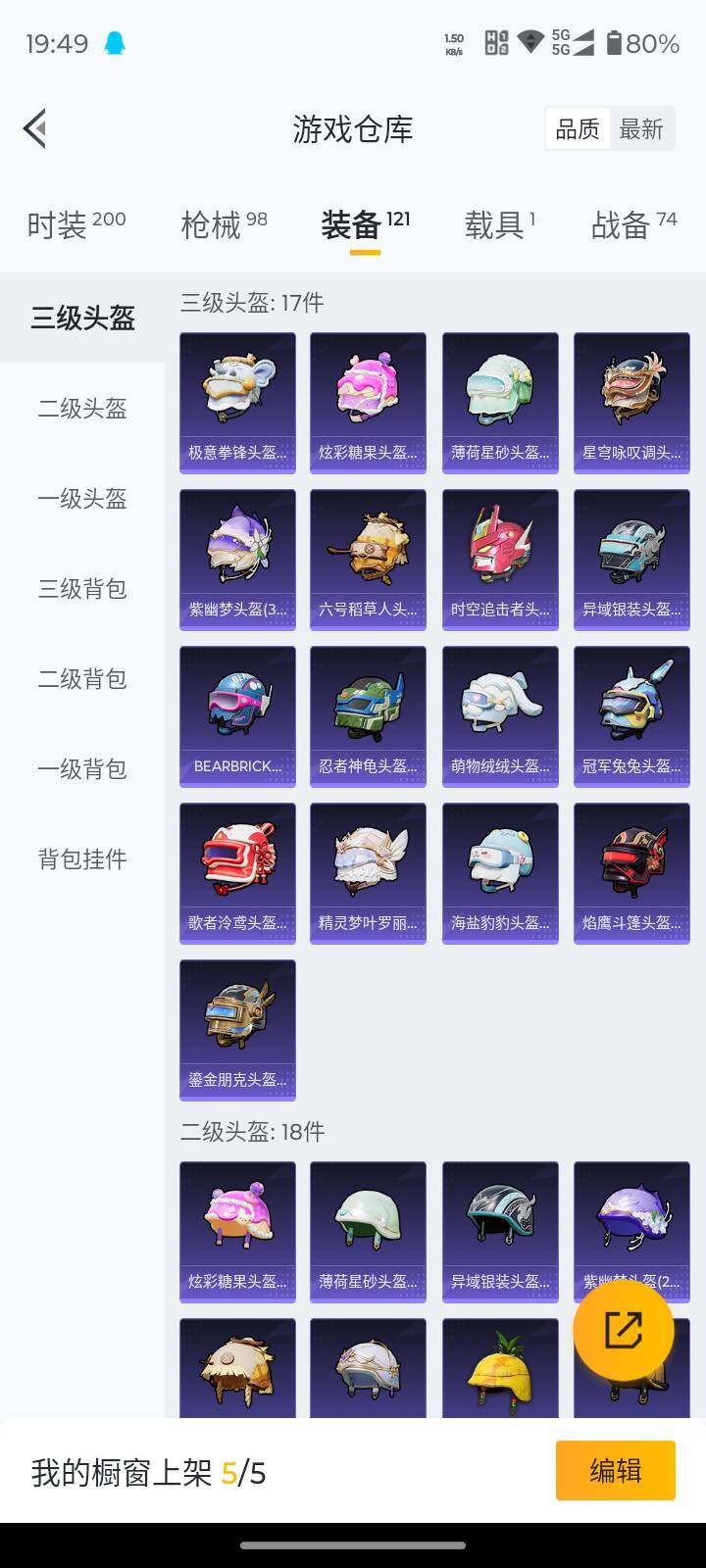View the 焰鹰斗篷头盔 item

click(631, 873)
